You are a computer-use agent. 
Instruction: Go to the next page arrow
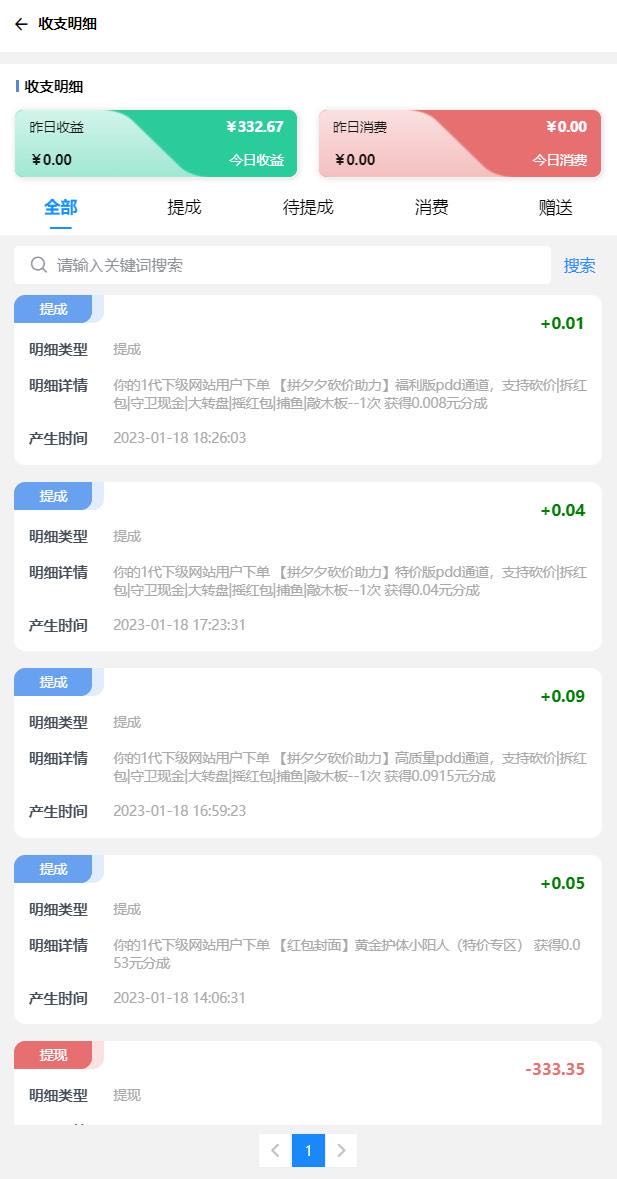[341, 1150]
